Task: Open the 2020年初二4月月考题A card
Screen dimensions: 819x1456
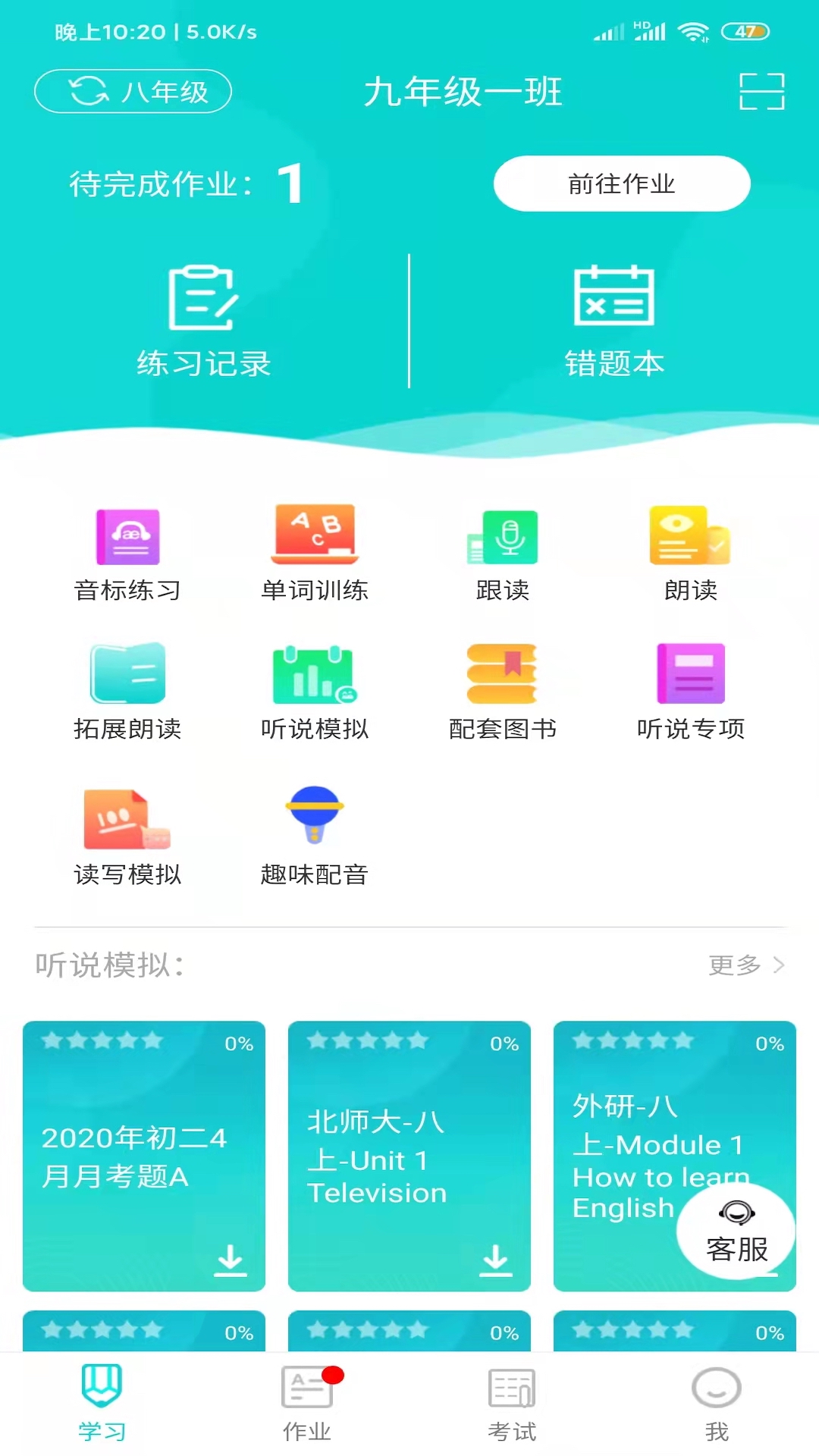Action: tap(144, 1156)
